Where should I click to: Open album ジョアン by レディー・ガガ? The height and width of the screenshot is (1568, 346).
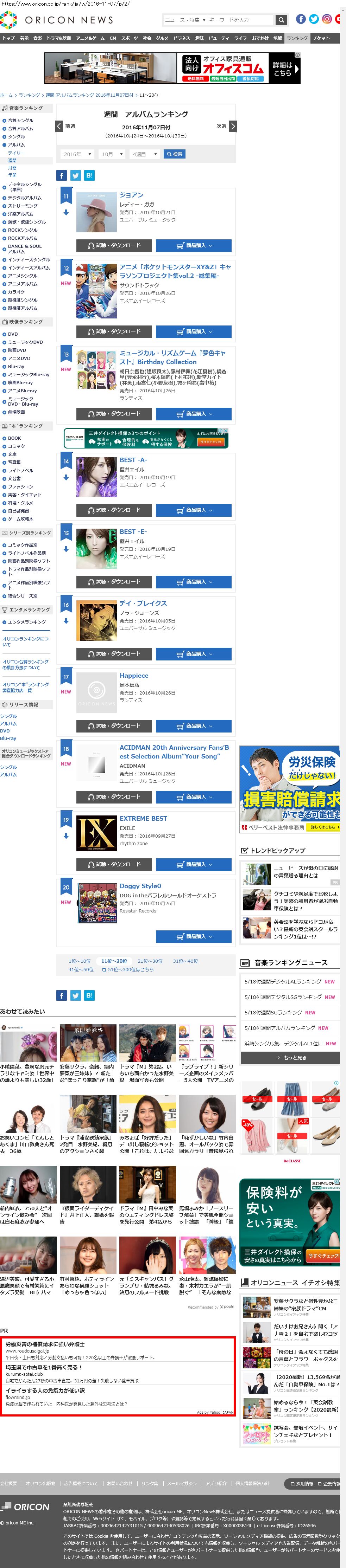tap(132, 195)
